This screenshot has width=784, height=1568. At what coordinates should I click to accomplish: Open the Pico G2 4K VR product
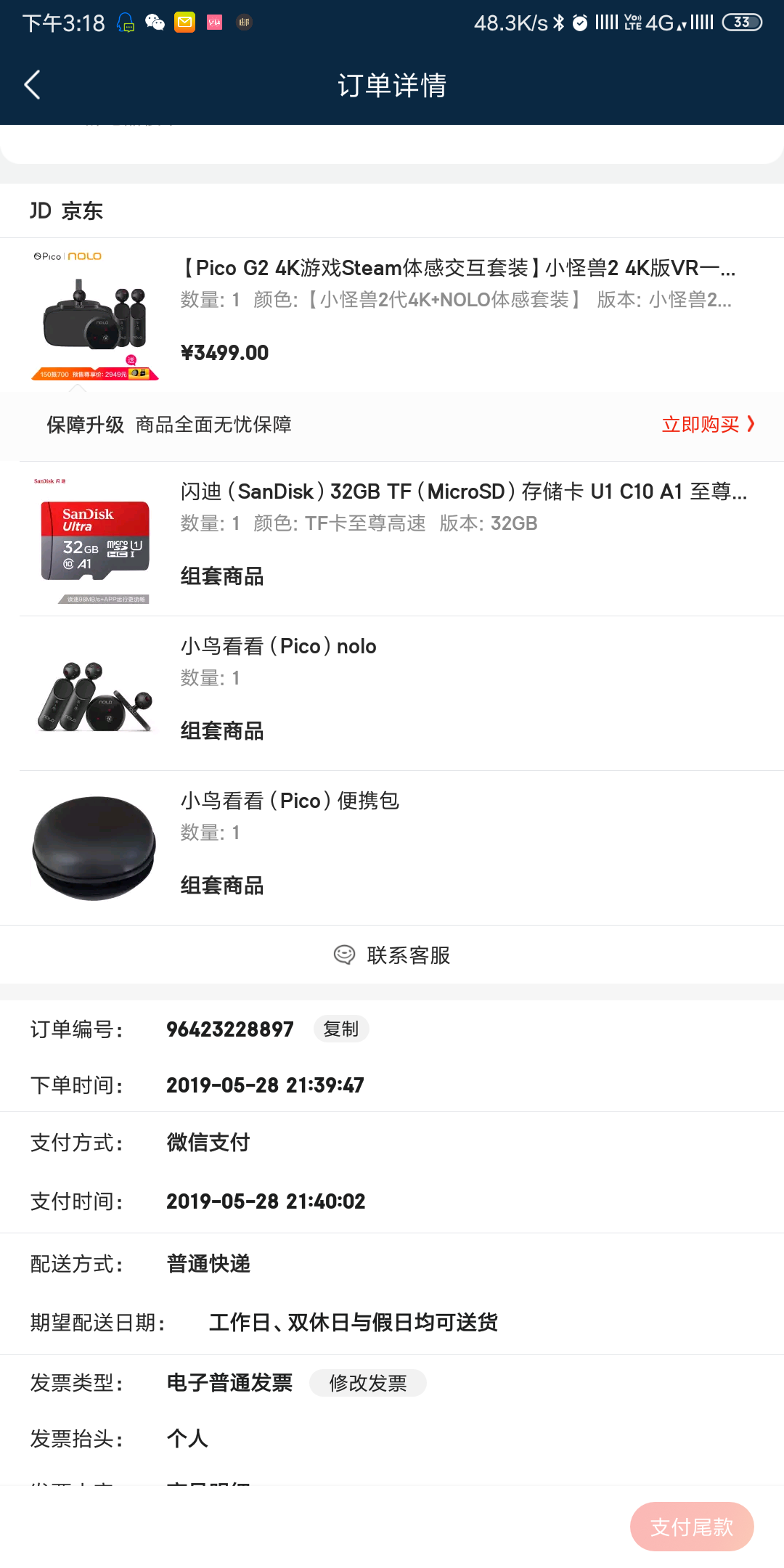tap(457, 269)
